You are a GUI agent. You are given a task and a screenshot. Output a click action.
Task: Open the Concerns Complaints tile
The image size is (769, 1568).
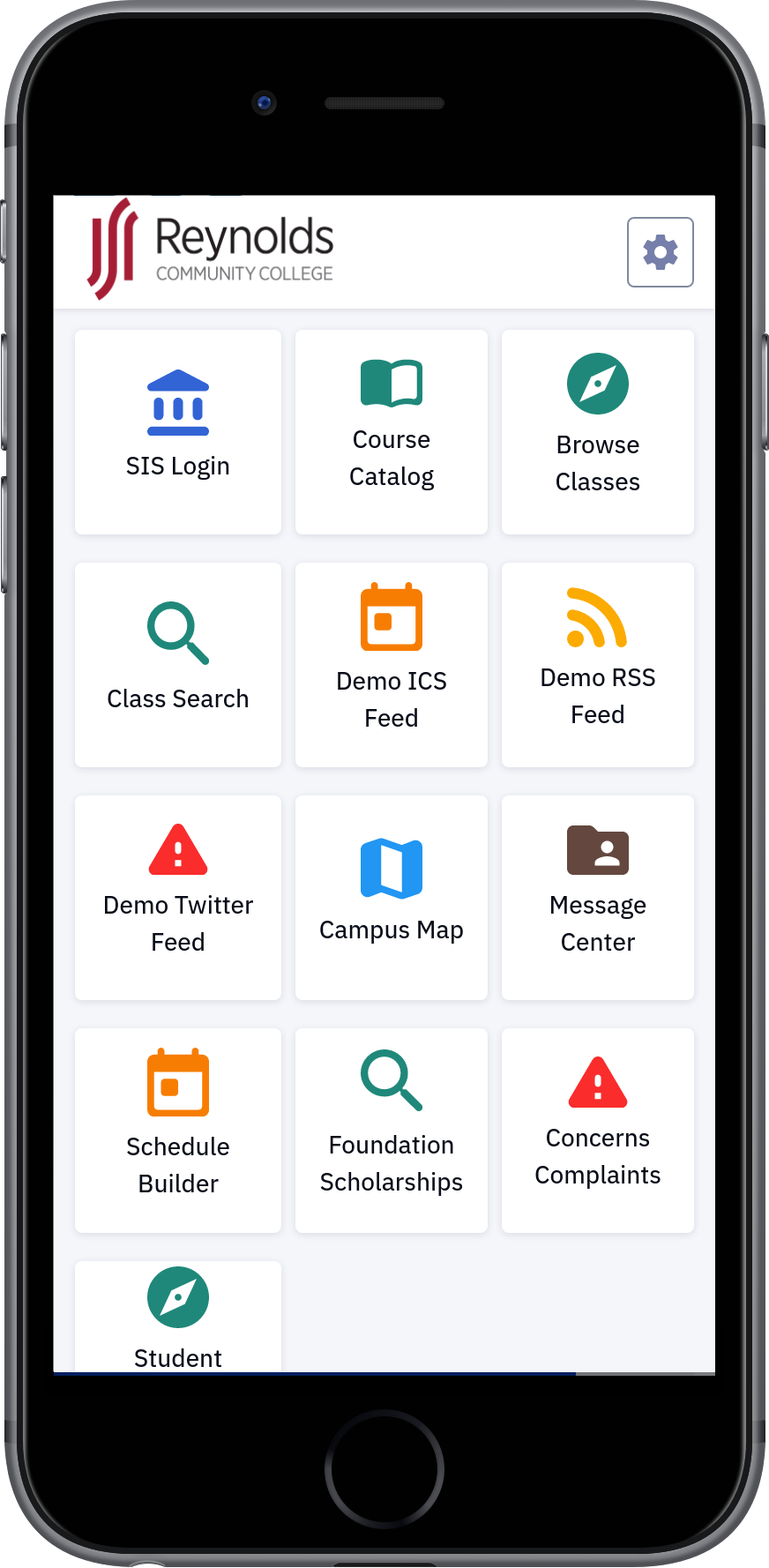coord(598,1131)
